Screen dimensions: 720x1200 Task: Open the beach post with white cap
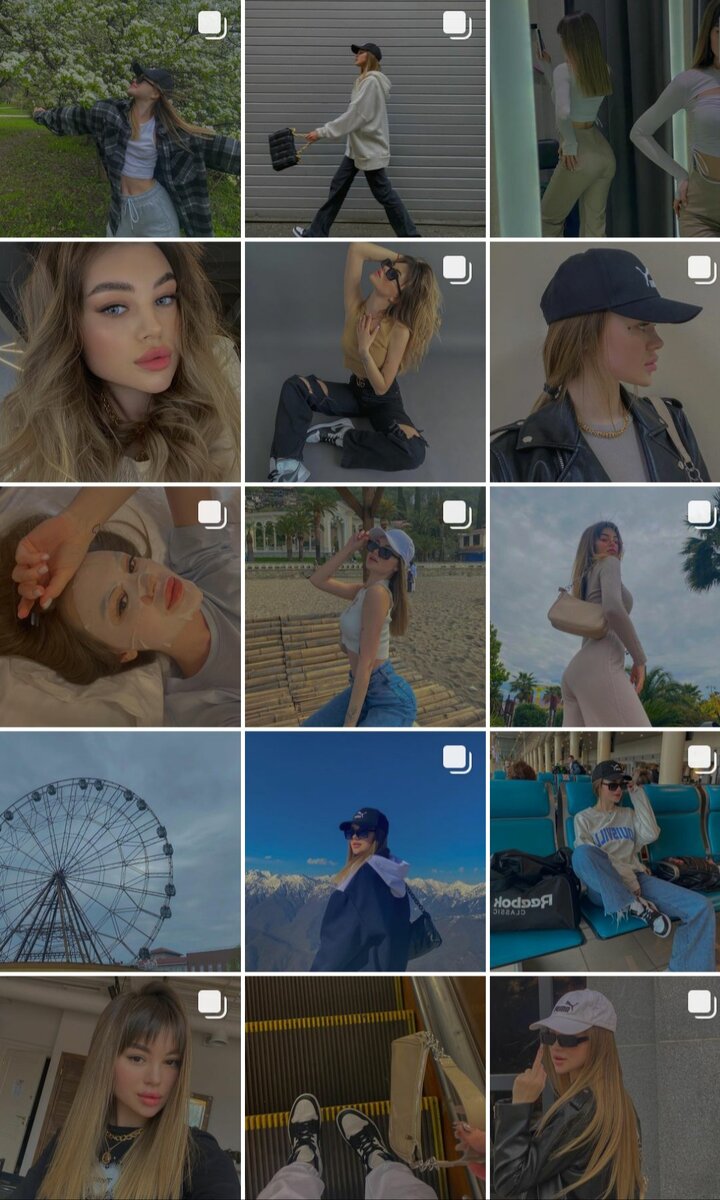[365, 606]
